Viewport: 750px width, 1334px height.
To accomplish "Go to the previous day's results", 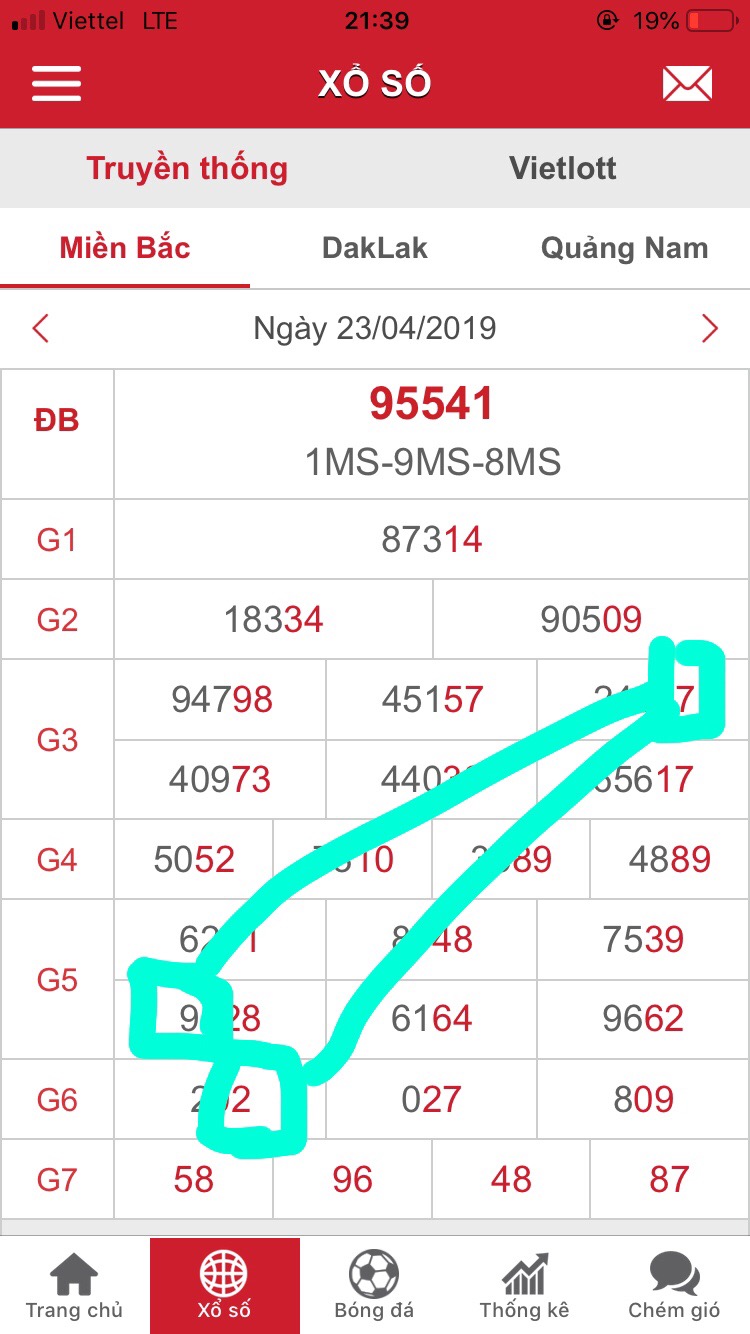I will pos(40,328).
